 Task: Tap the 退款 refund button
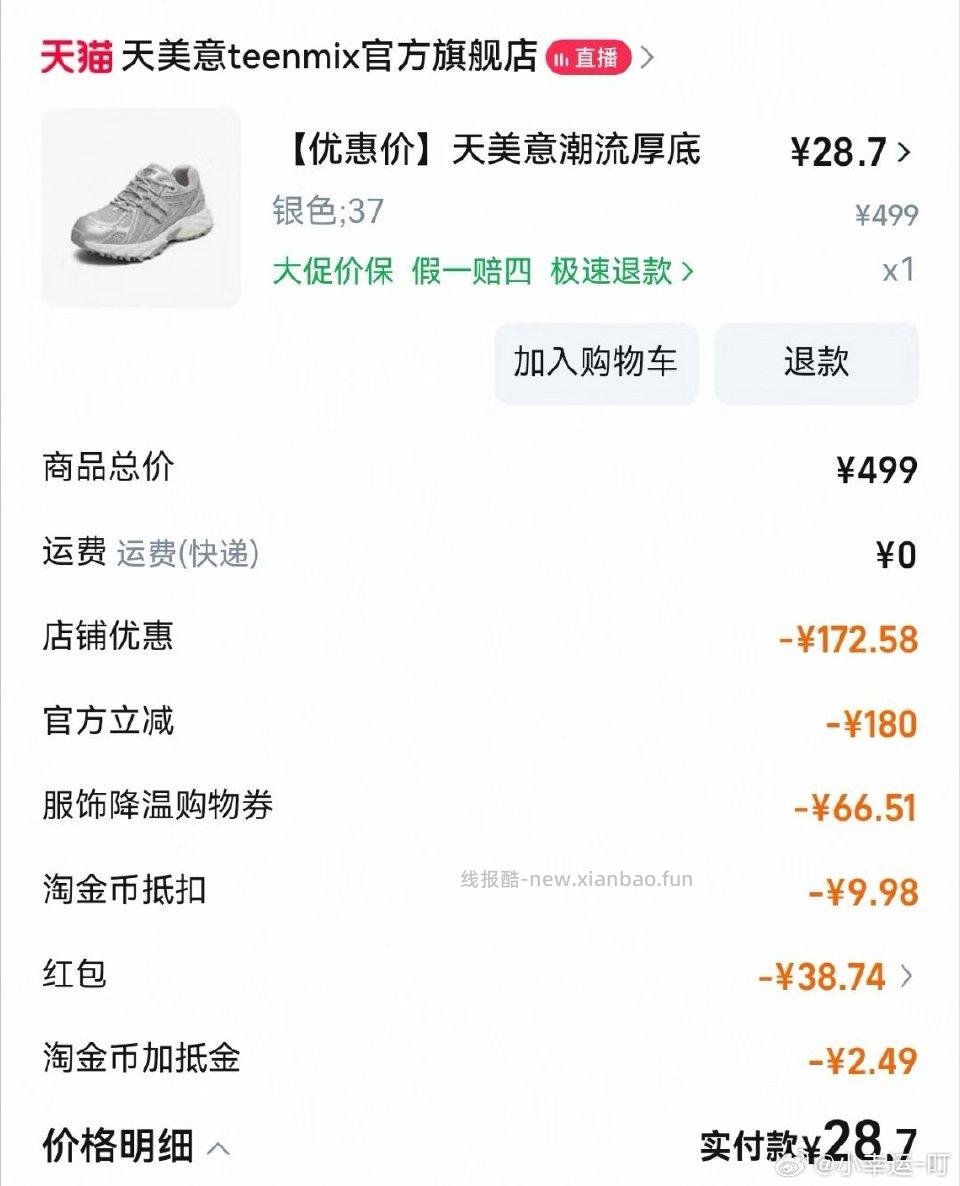[x=816, y=364]
